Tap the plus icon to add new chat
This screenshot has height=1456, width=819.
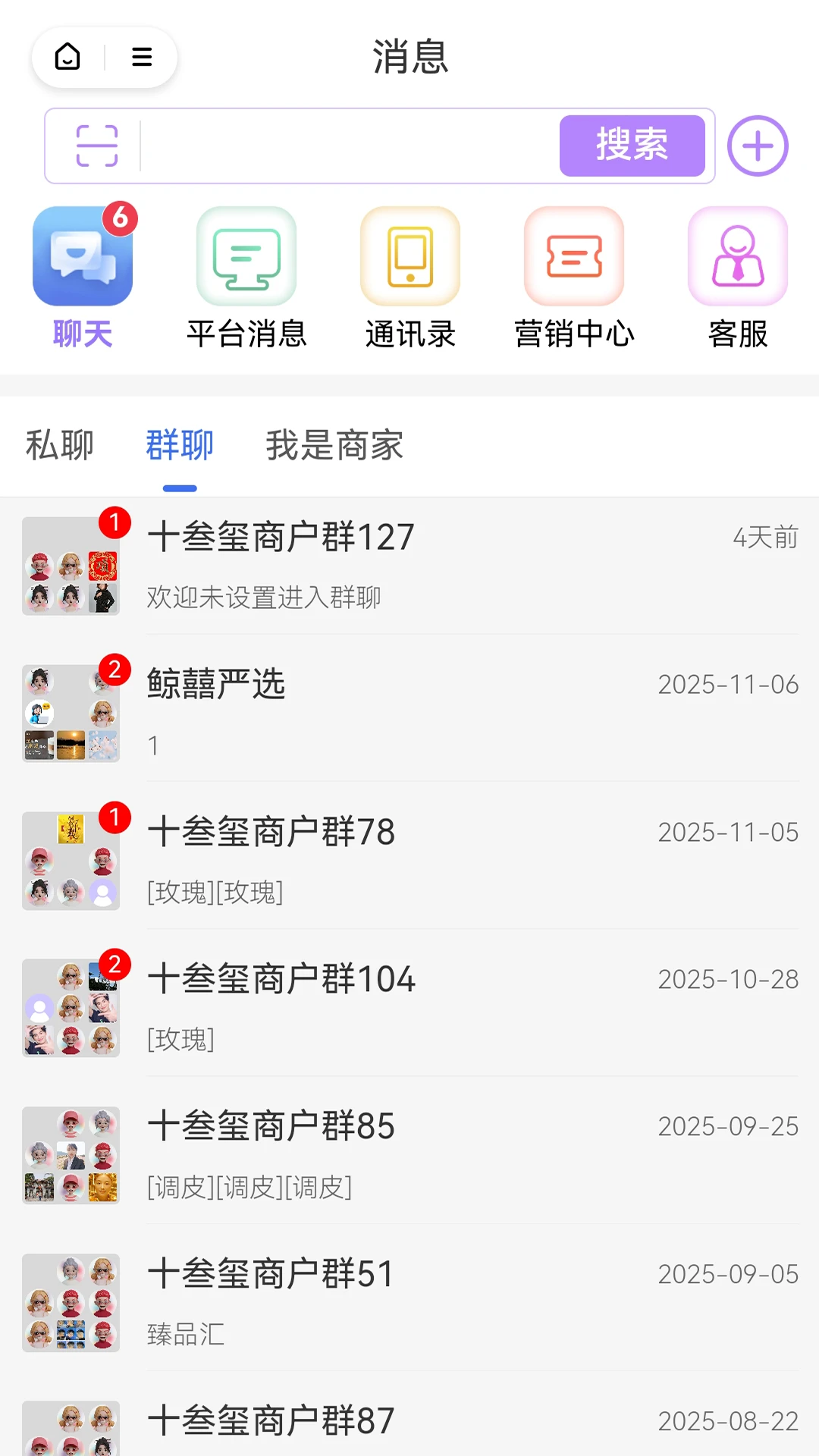tap(758, 146)
